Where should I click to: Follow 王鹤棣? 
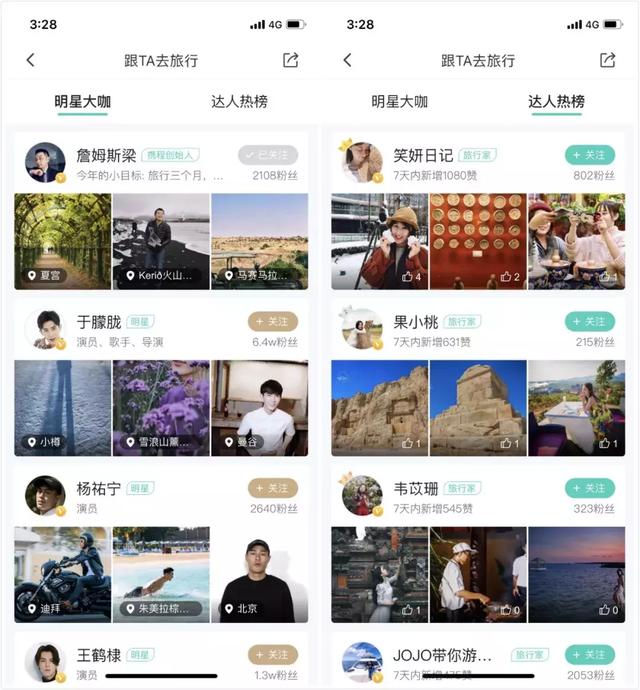pyautogui.click(x=273, y=655)
